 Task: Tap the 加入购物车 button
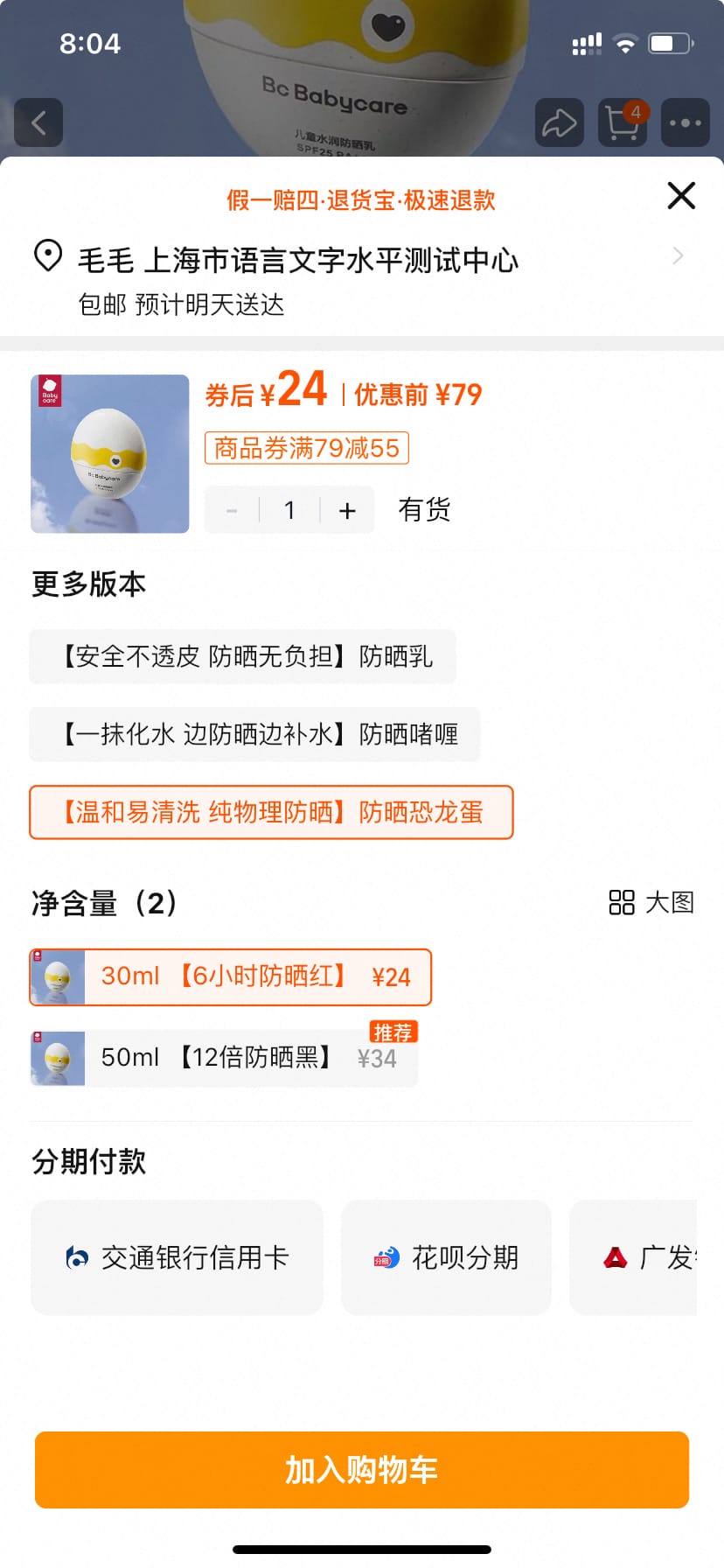click(362, 1470)
